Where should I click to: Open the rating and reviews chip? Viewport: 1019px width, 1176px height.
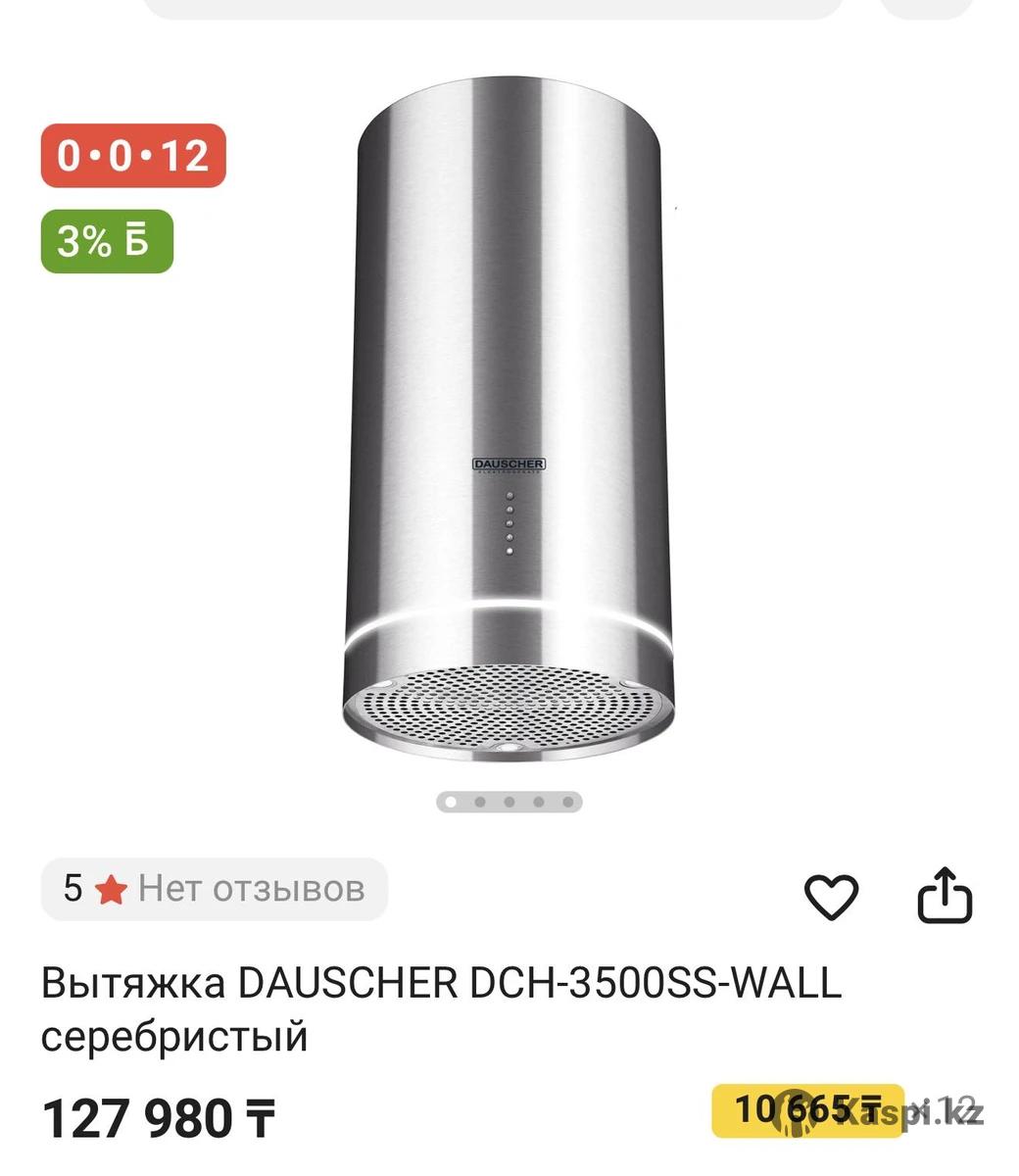215,890
